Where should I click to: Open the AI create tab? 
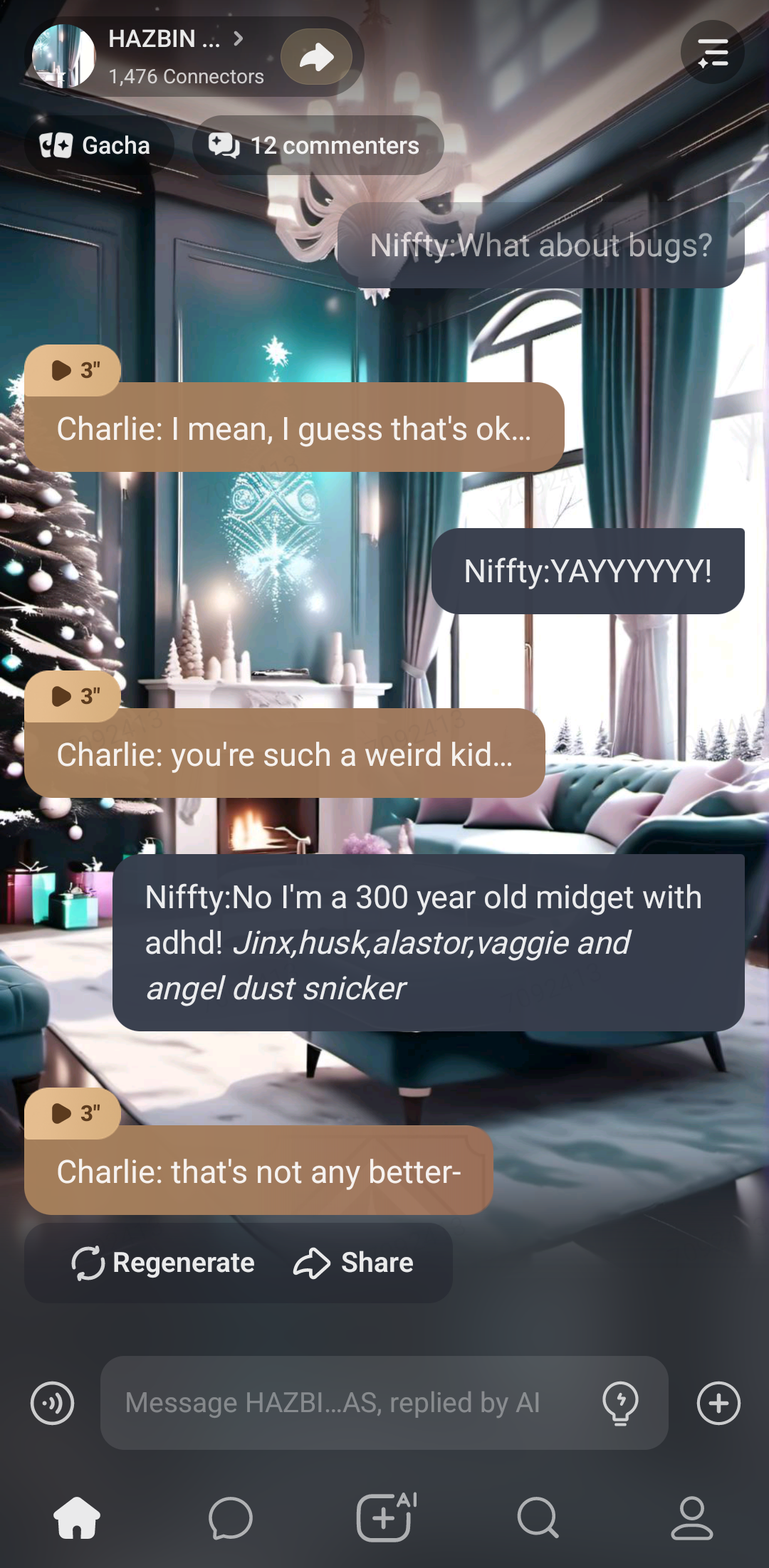(x=384, y=1517)
